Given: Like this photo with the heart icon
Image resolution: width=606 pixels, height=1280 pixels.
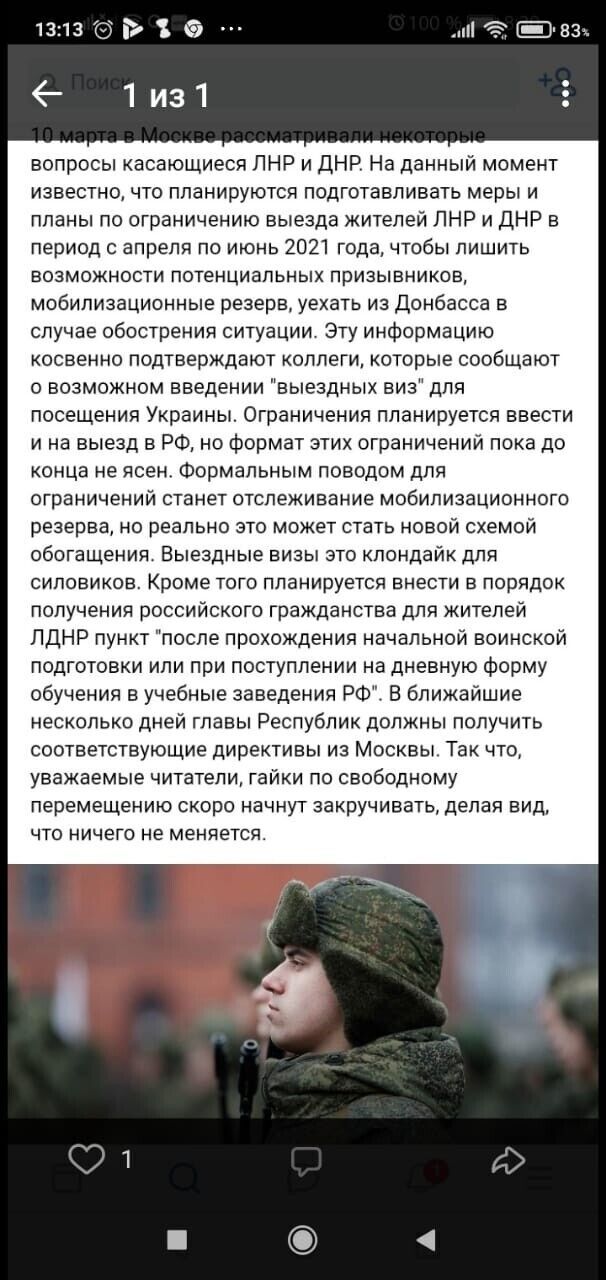Looking at the screenshot, I should [x=87, y=1160].
